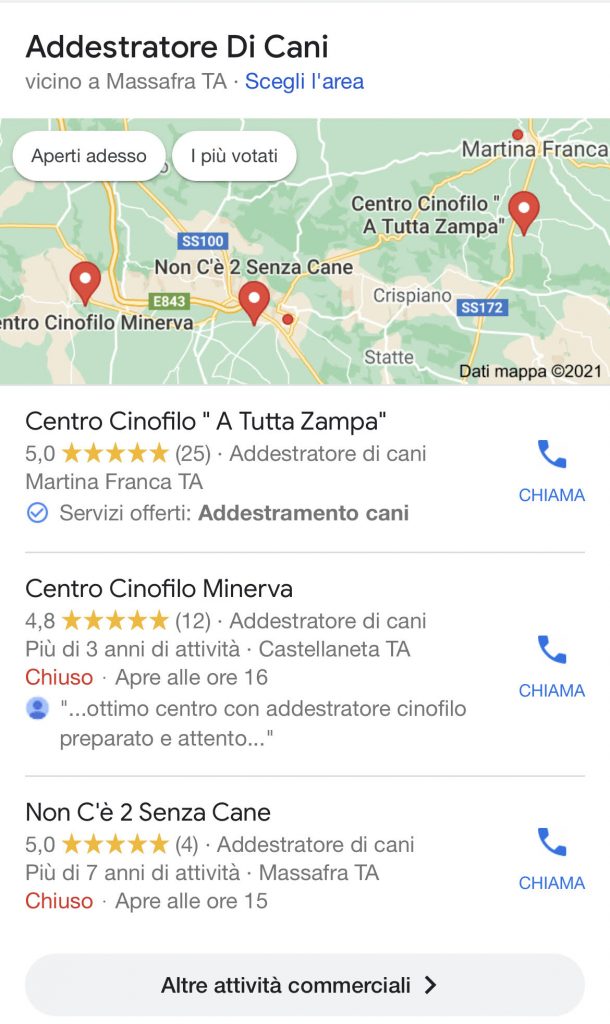Open the Non C'è 2 Senza Cane listing
Screen dimensions: 610x1024
pos(148,812)
